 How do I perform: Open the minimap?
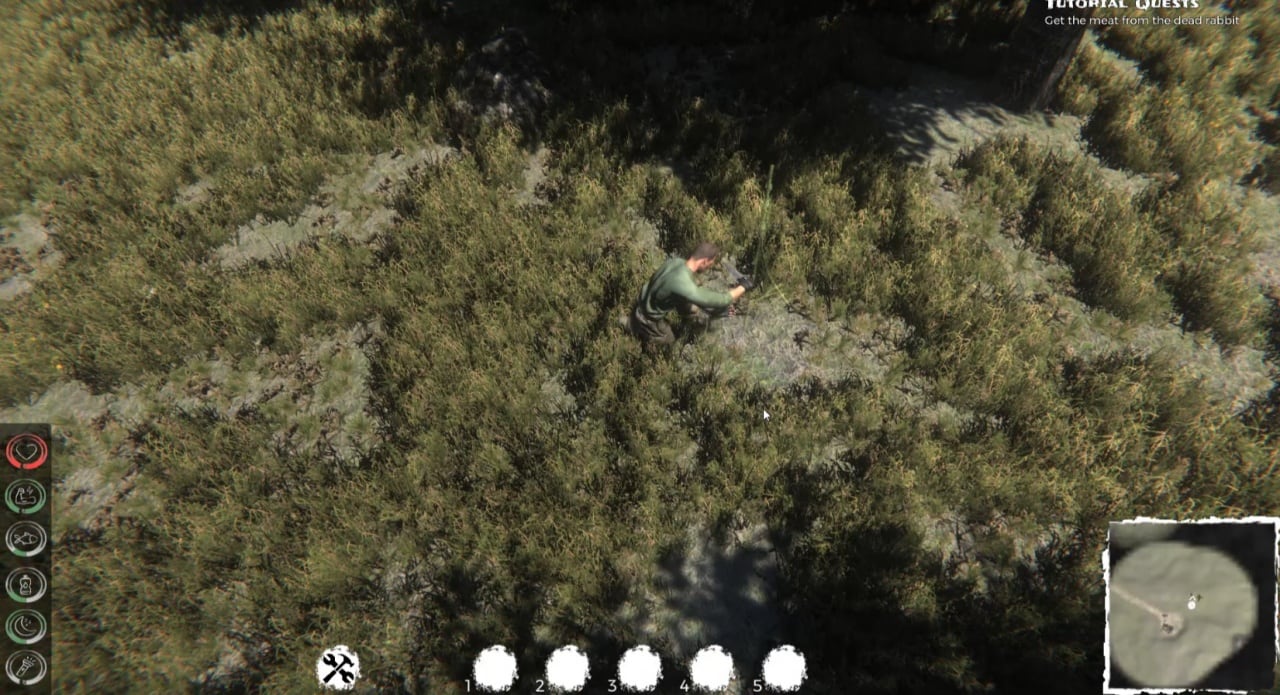(1189, 604)
